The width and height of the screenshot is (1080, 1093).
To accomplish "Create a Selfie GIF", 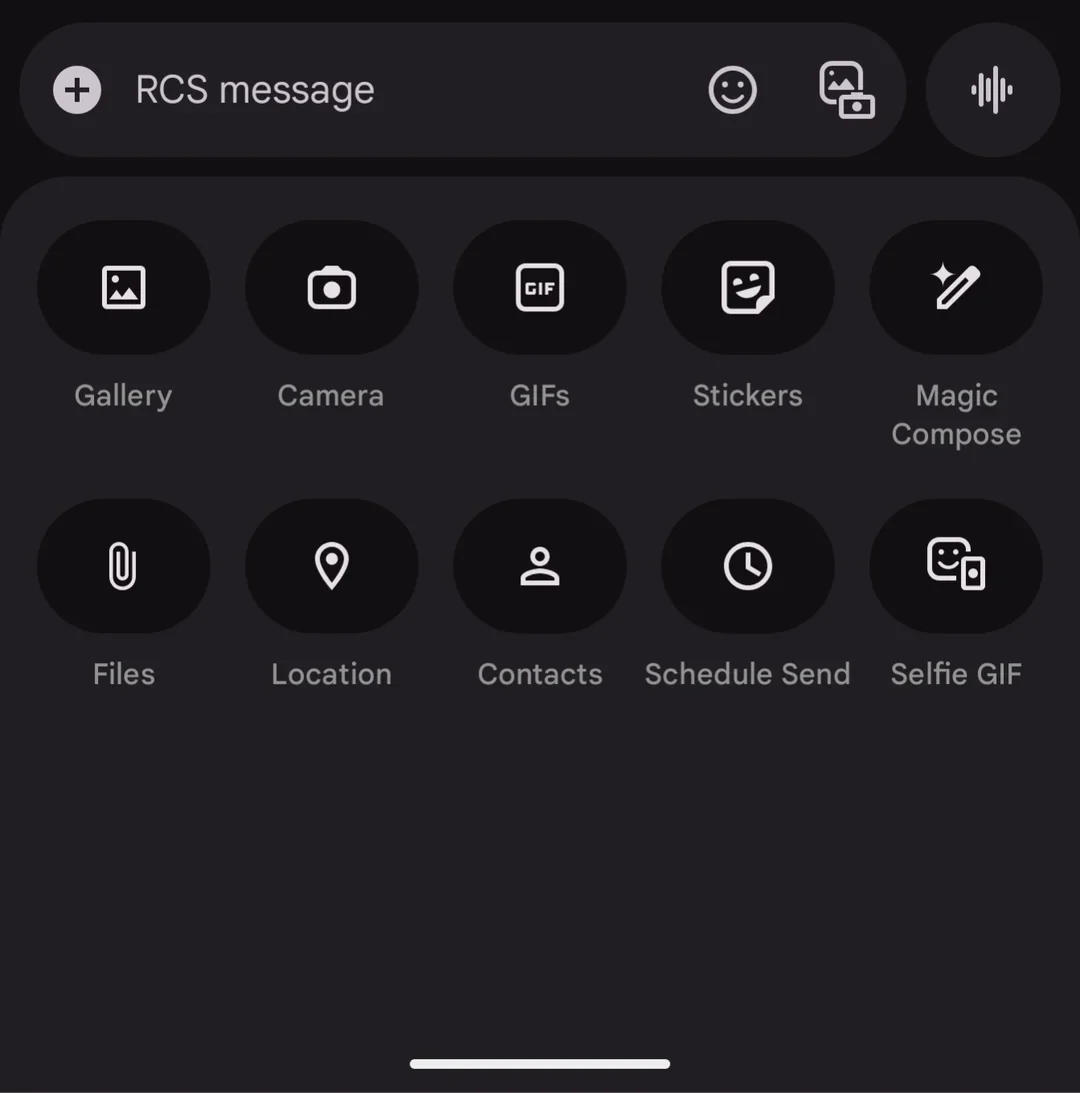I will coord(956,566).
